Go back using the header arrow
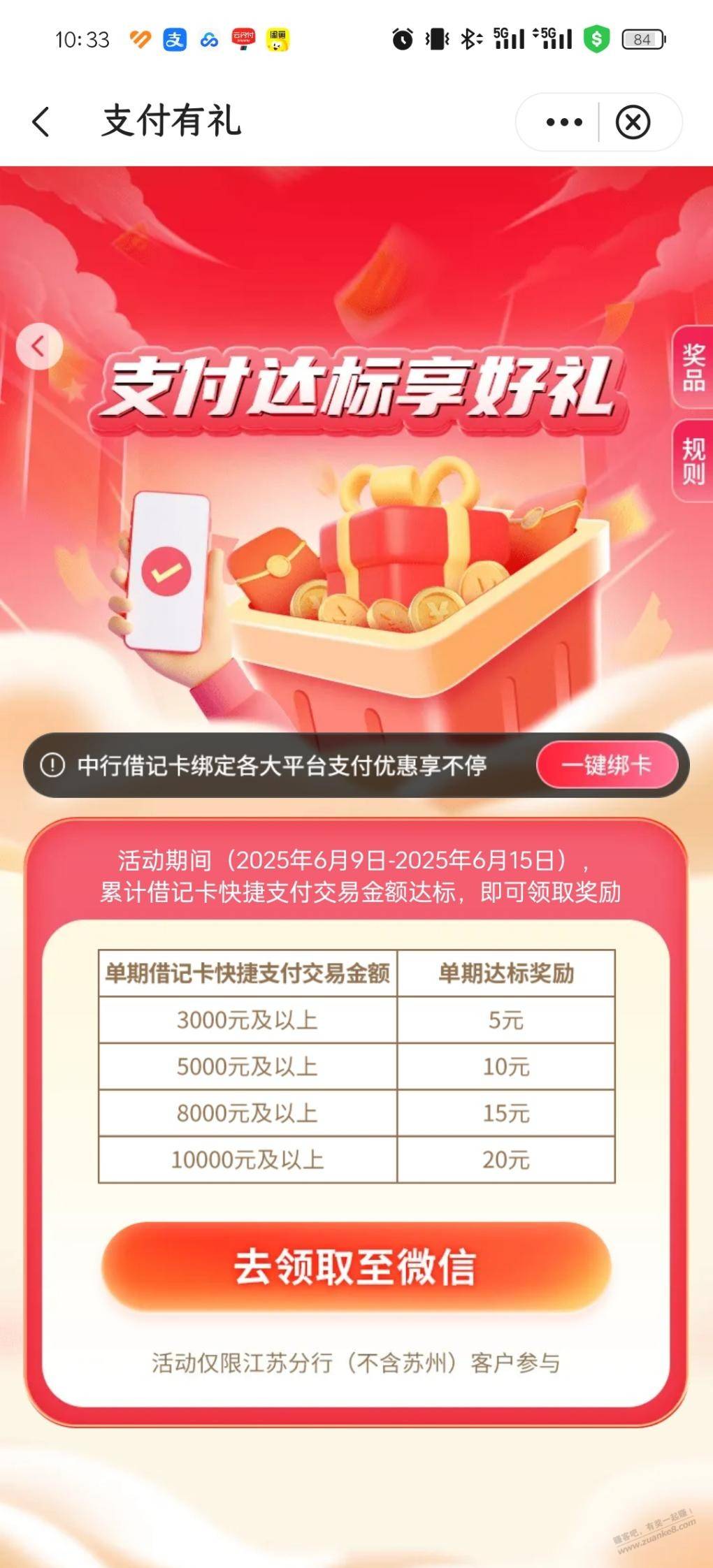 [41, 122]
